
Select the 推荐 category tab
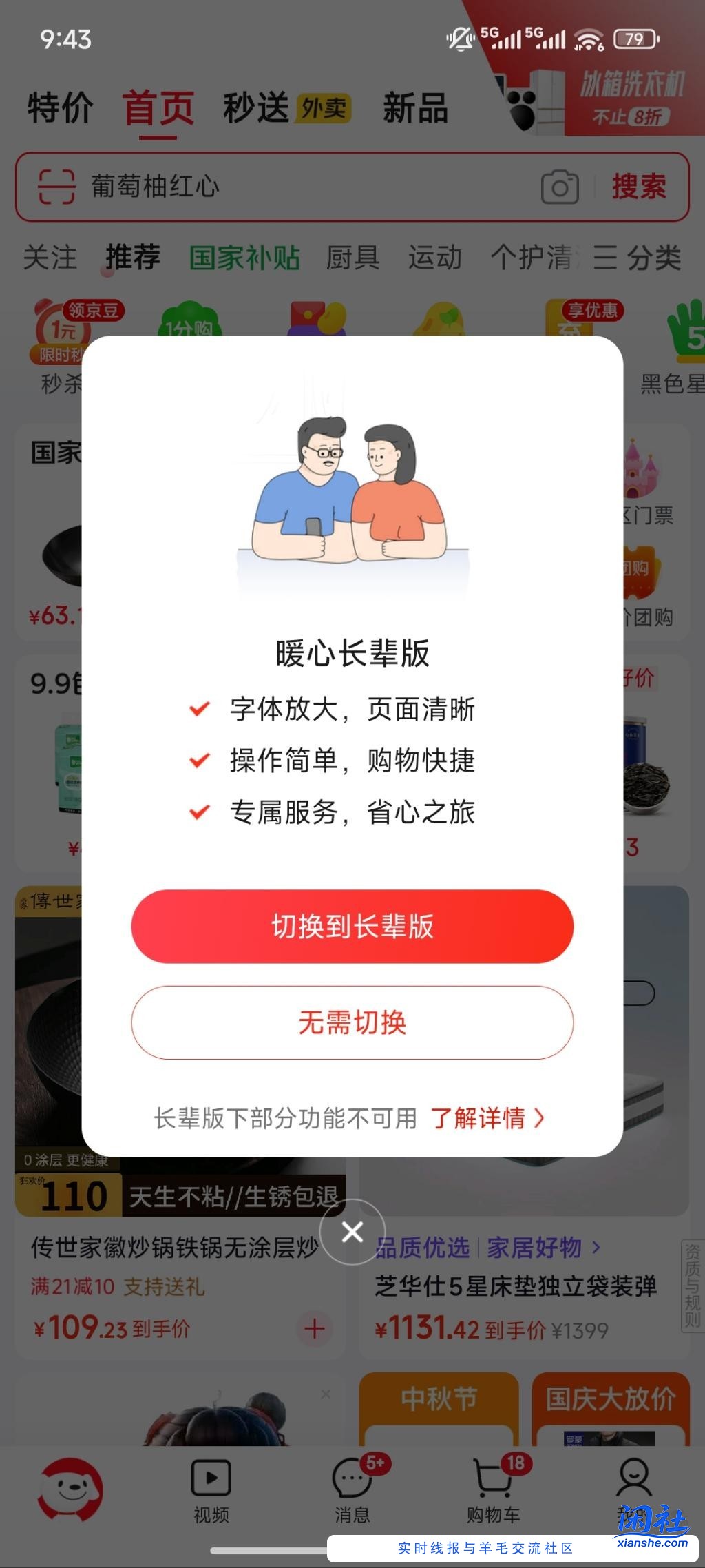click(133, 257)
